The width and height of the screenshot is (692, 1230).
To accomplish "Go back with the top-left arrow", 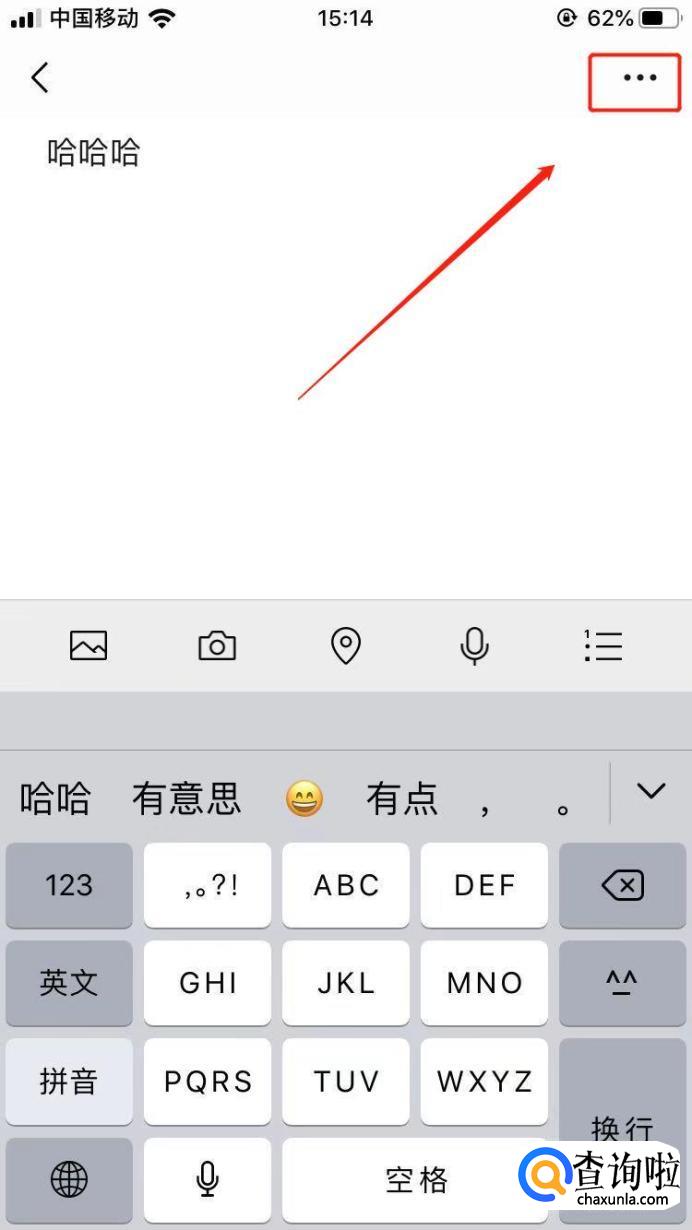I will point(40,77).
